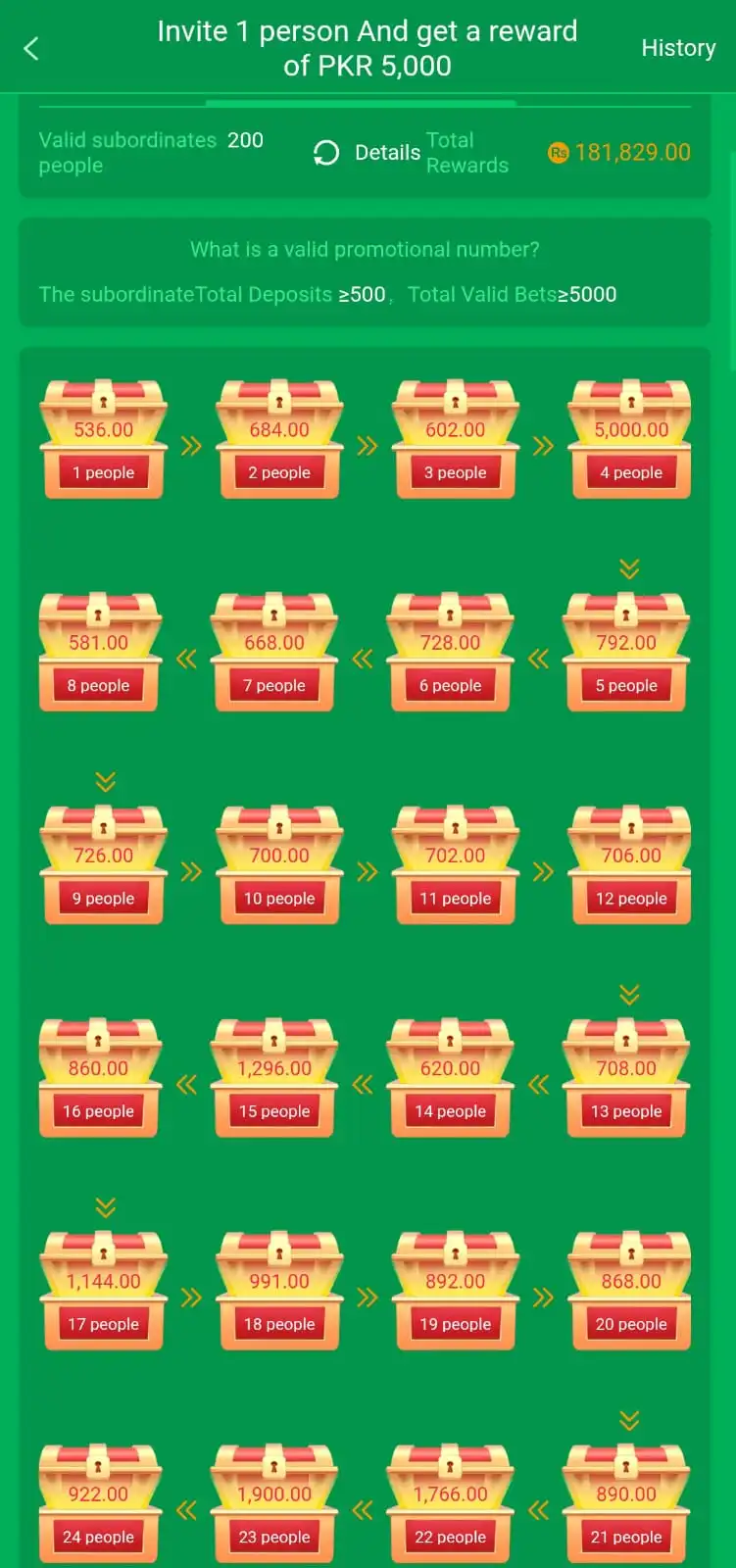Screen dimensions: 736x1568
Task: Open the 22 people treasure chest
Action: (x=450, y=1505)
